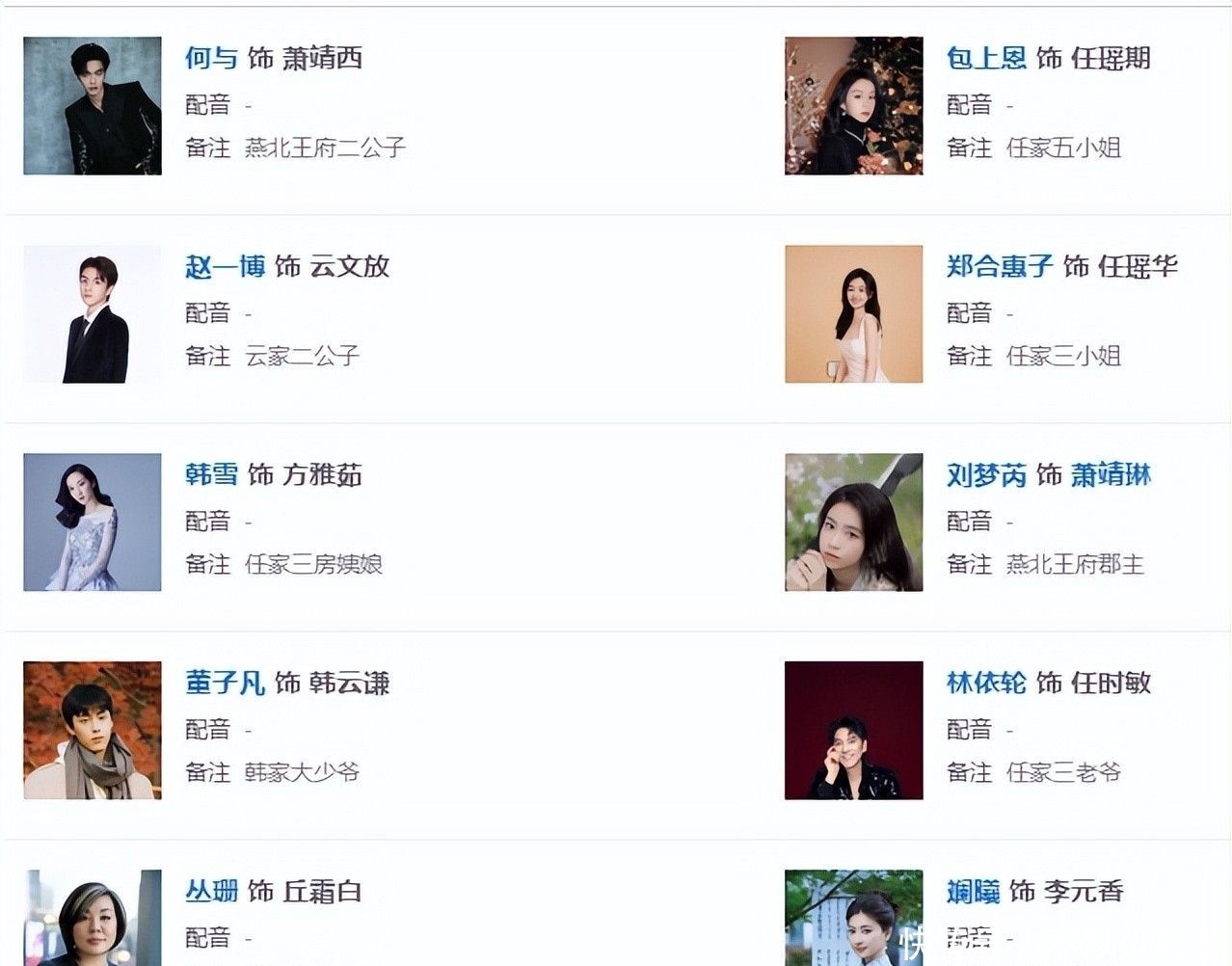
Task: Tap the 郑合惠子 name link
Action: tap(999, 266)
